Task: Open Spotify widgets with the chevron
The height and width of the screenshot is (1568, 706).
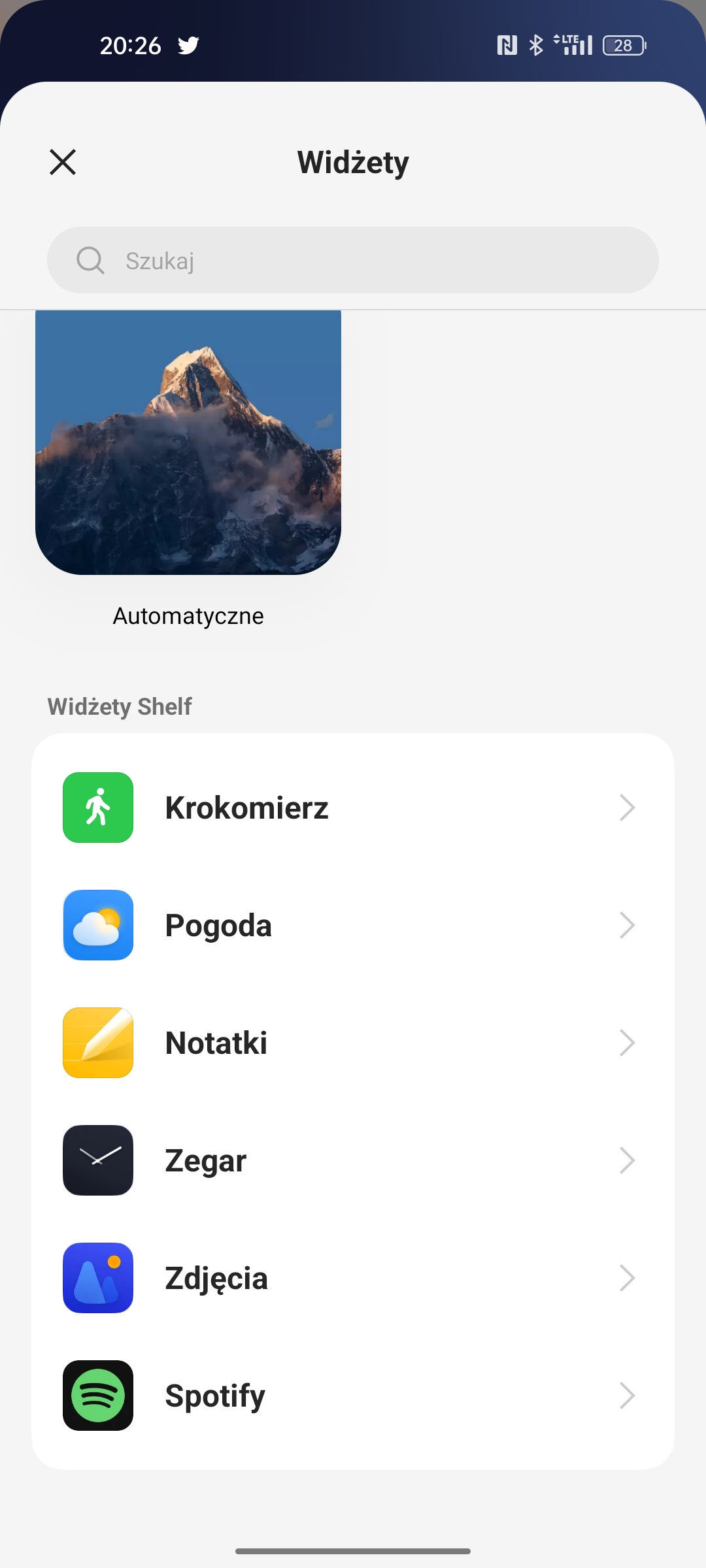Action: pos(627,1396)
